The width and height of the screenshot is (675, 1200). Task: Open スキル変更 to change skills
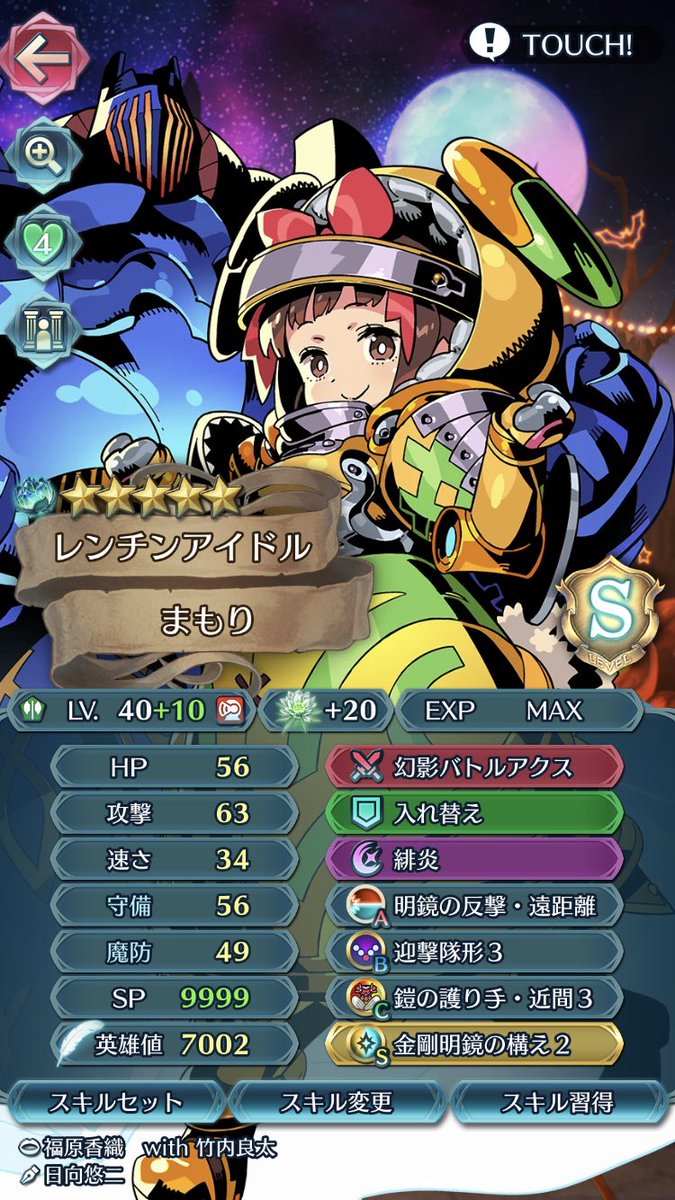[336, 1103]
